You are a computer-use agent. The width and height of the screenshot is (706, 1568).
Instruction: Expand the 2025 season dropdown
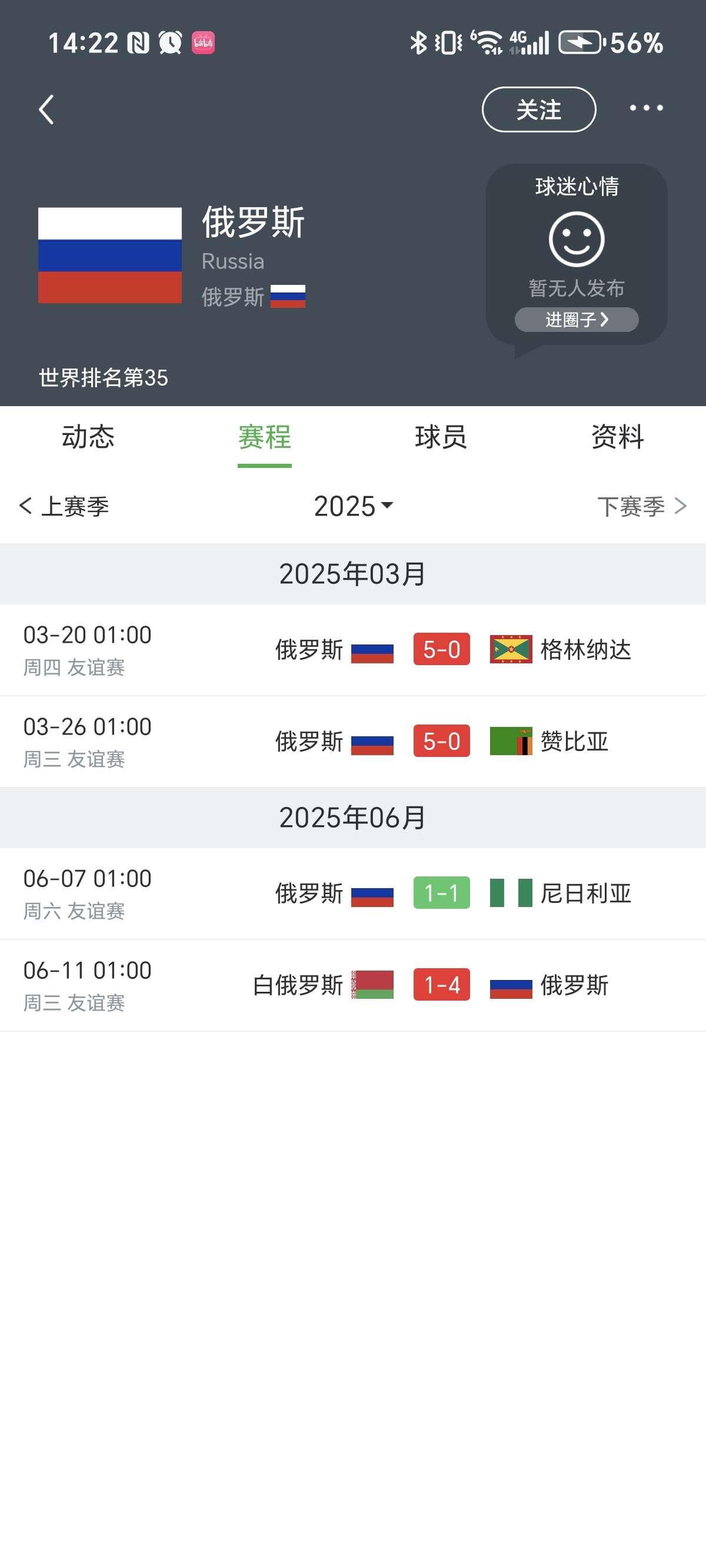pos(353,506)
